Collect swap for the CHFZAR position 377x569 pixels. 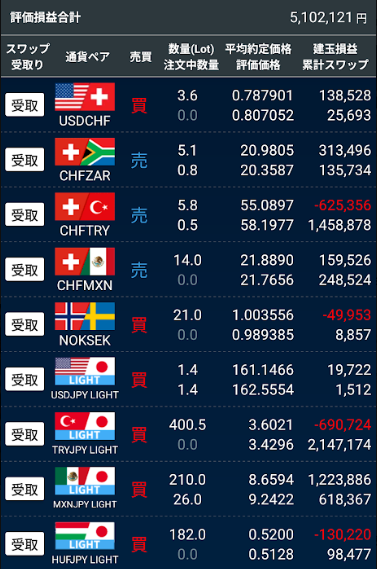click(25, 160)
